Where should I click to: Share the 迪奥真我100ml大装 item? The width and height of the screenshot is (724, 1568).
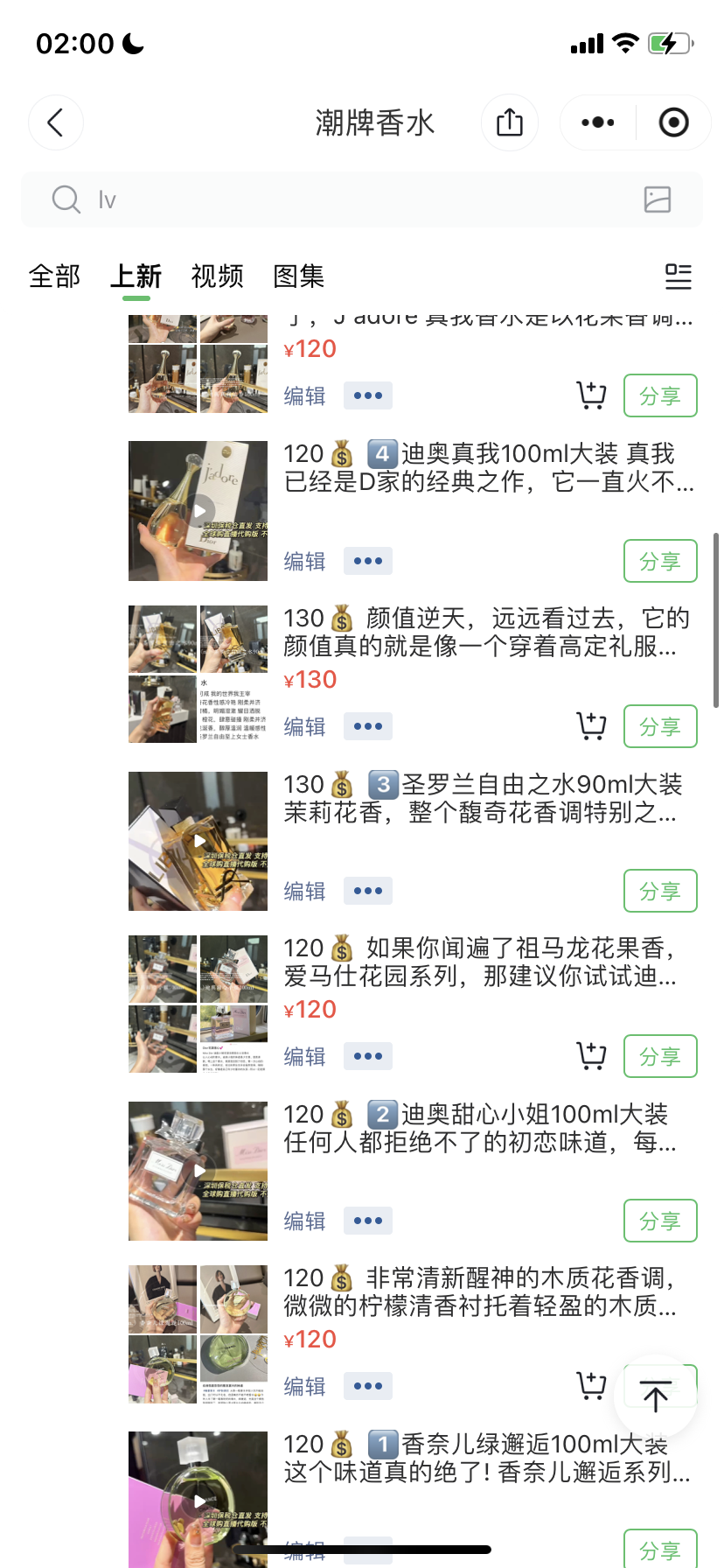tap(660, 561)
